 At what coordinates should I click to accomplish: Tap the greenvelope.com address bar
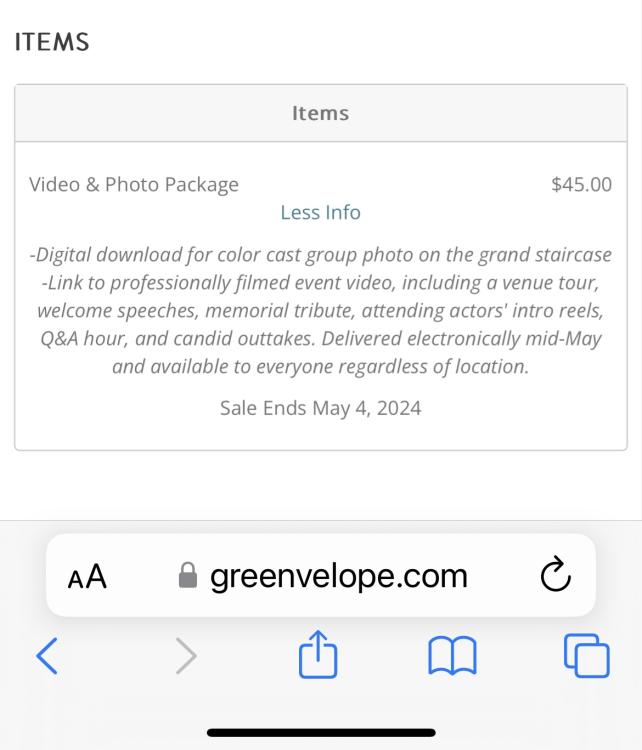coord(322,576)
